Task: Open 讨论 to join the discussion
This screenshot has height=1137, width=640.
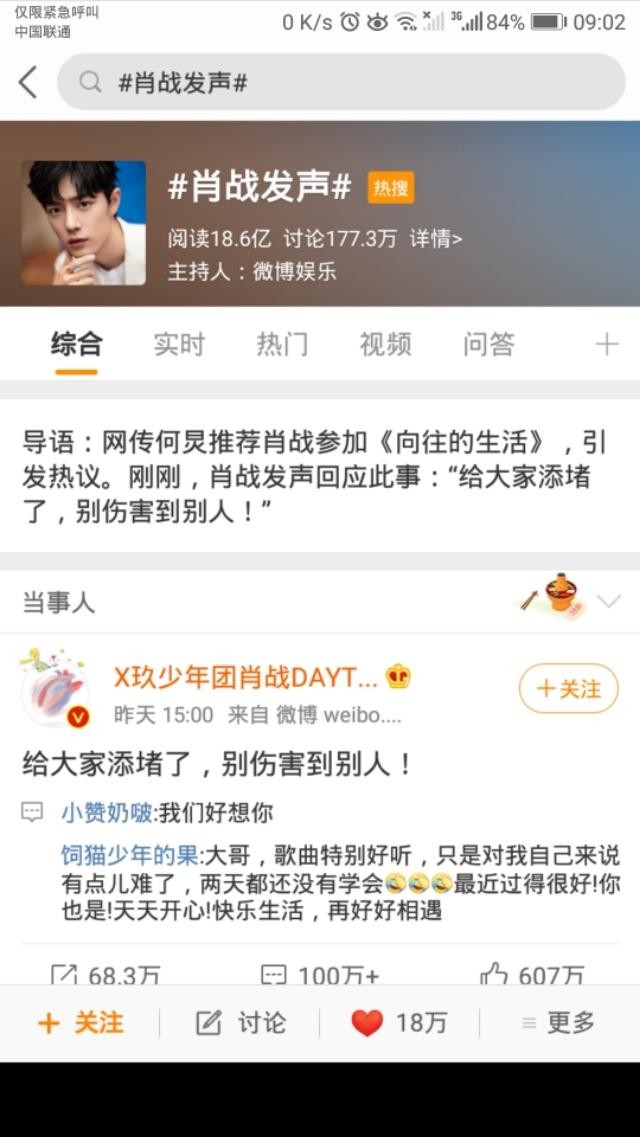Action: pyautogui.click(x=240, y=1023)
